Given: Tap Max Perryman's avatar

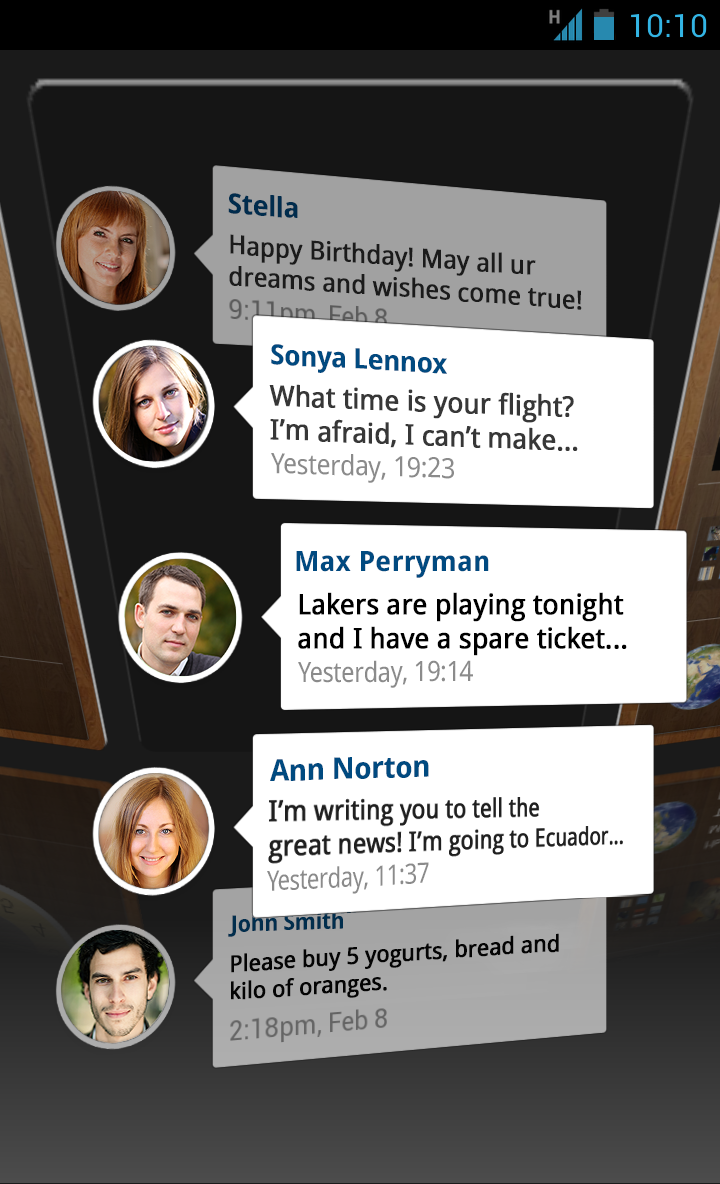Looking at the screenshot, I should [x=180, y=618].
